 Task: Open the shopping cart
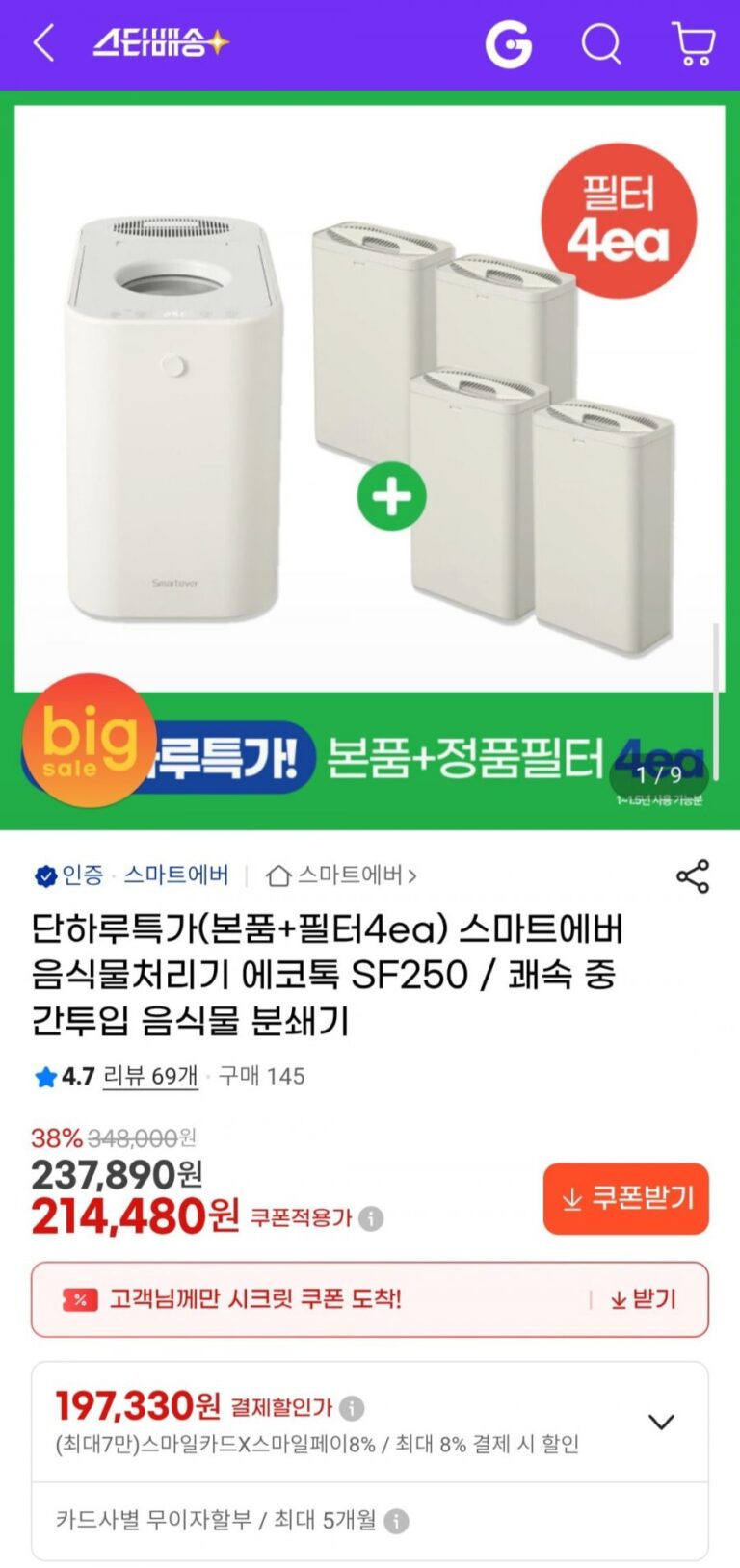pos(692,44)
